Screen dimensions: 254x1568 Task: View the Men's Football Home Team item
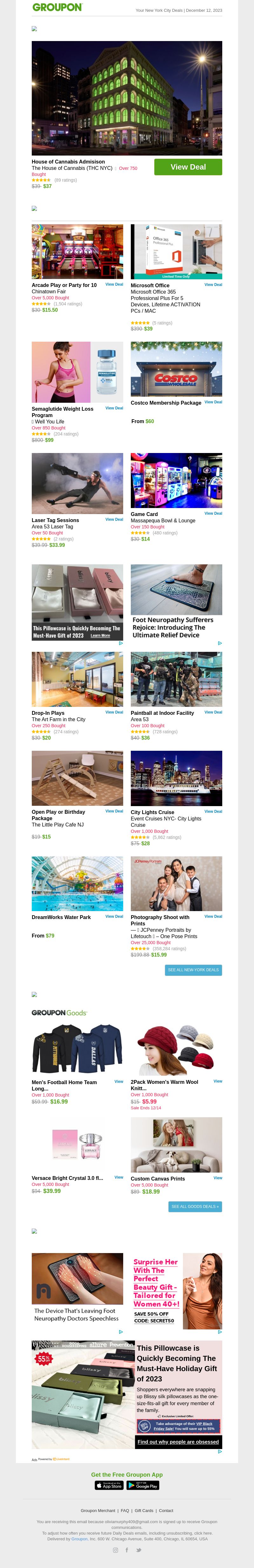119,1081
